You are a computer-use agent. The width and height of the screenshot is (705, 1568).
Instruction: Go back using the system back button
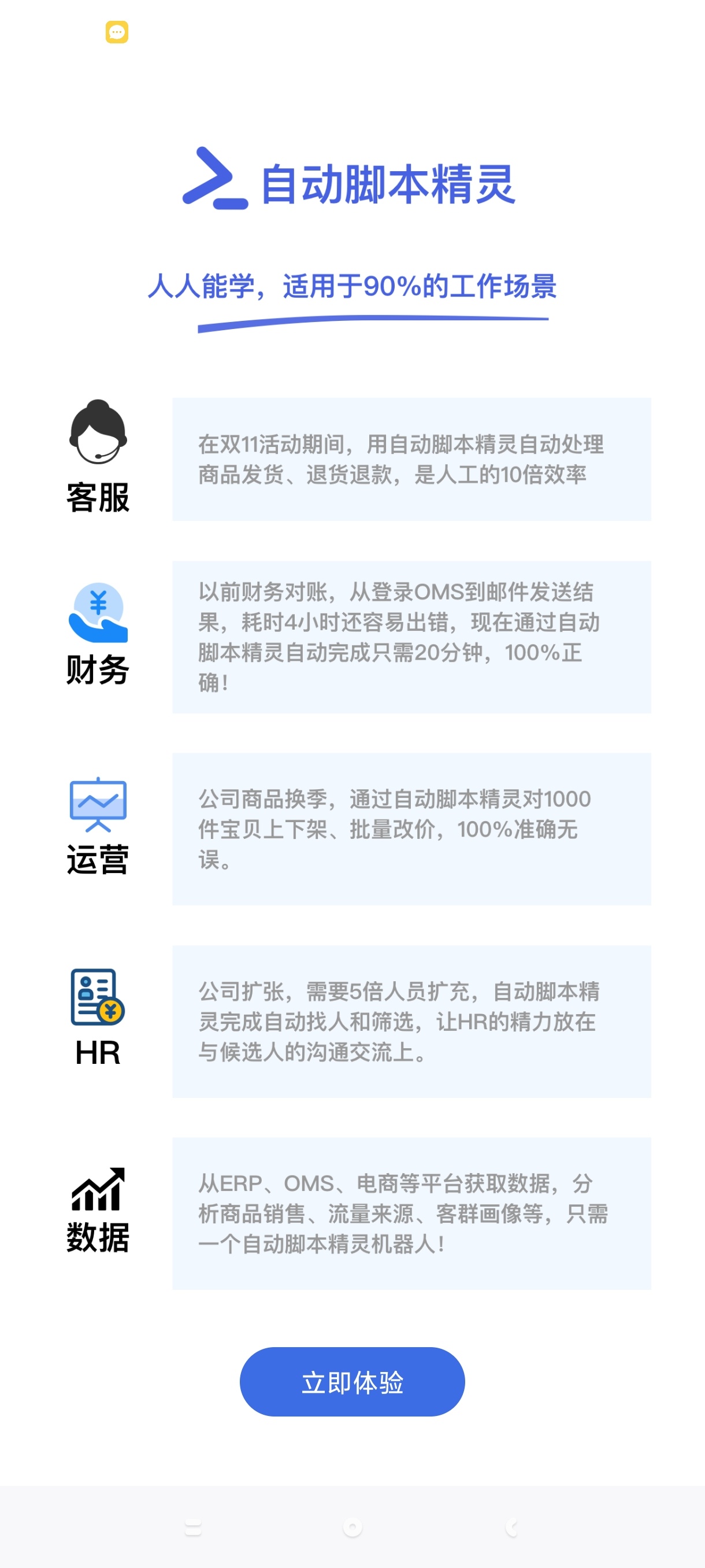[512, 1526]
